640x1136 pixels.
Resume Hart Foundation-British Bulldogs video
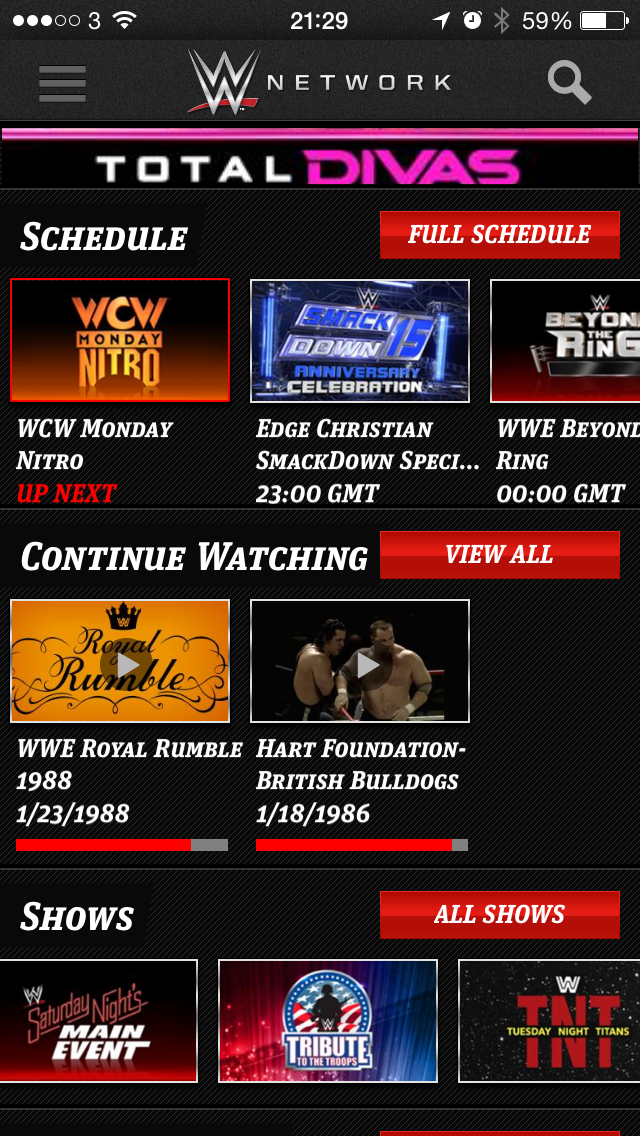coord(360,661)
